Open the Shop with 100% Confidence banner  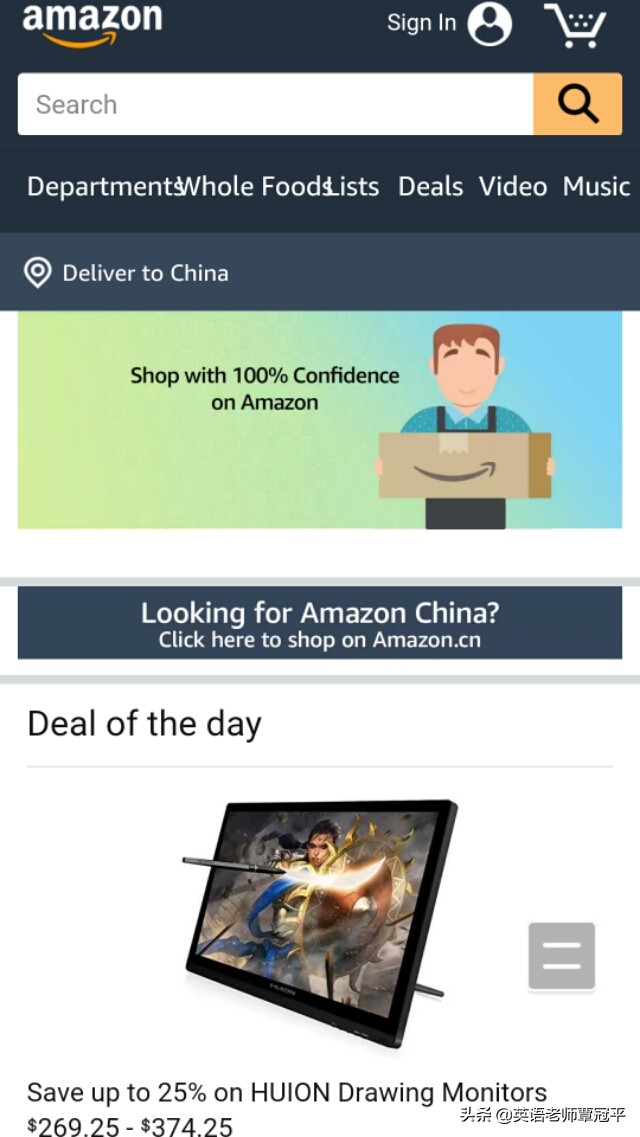click(320, 419)
